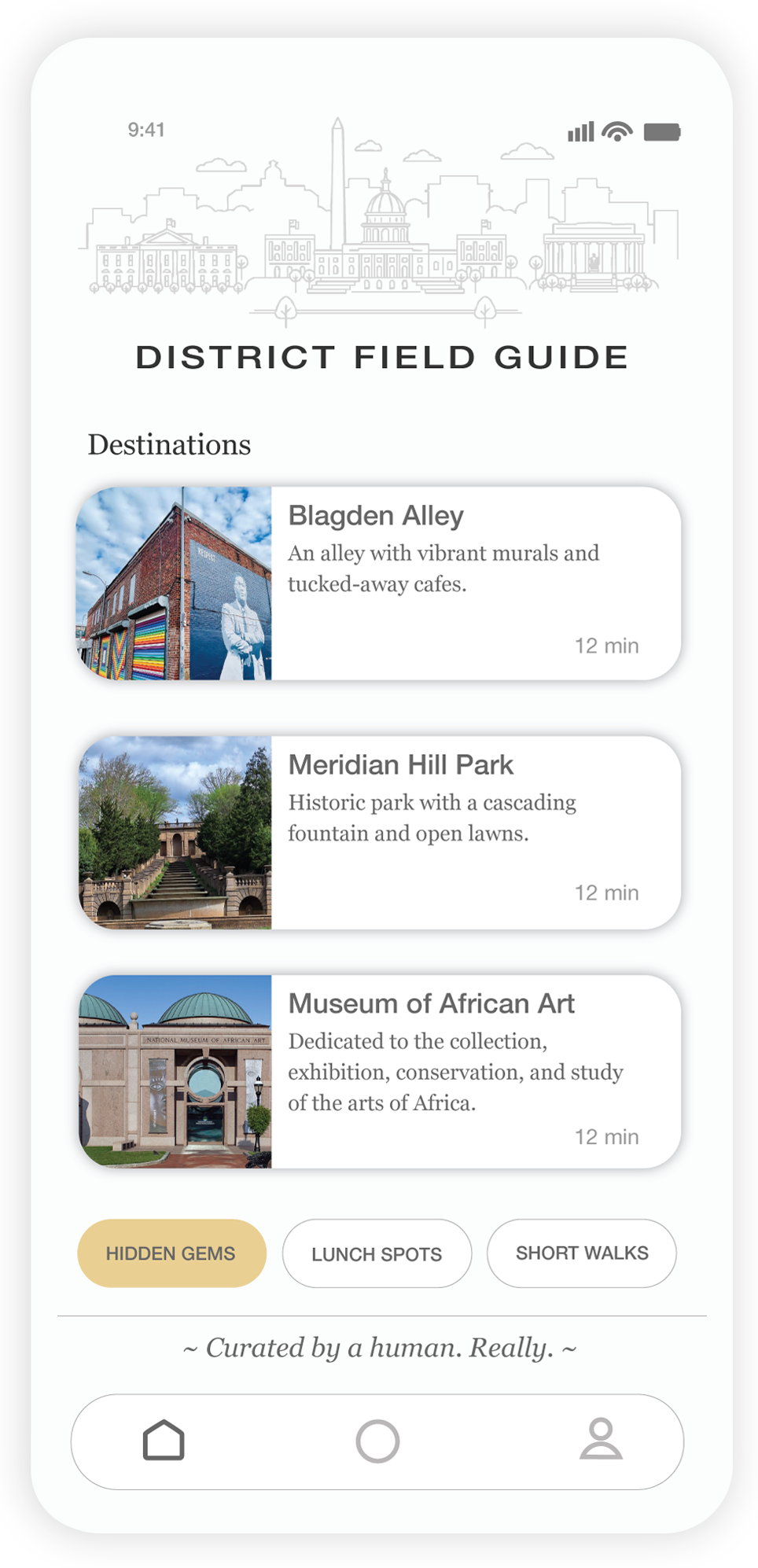
Task: Open the Museum of African Art card
Action: [378, 1071]
